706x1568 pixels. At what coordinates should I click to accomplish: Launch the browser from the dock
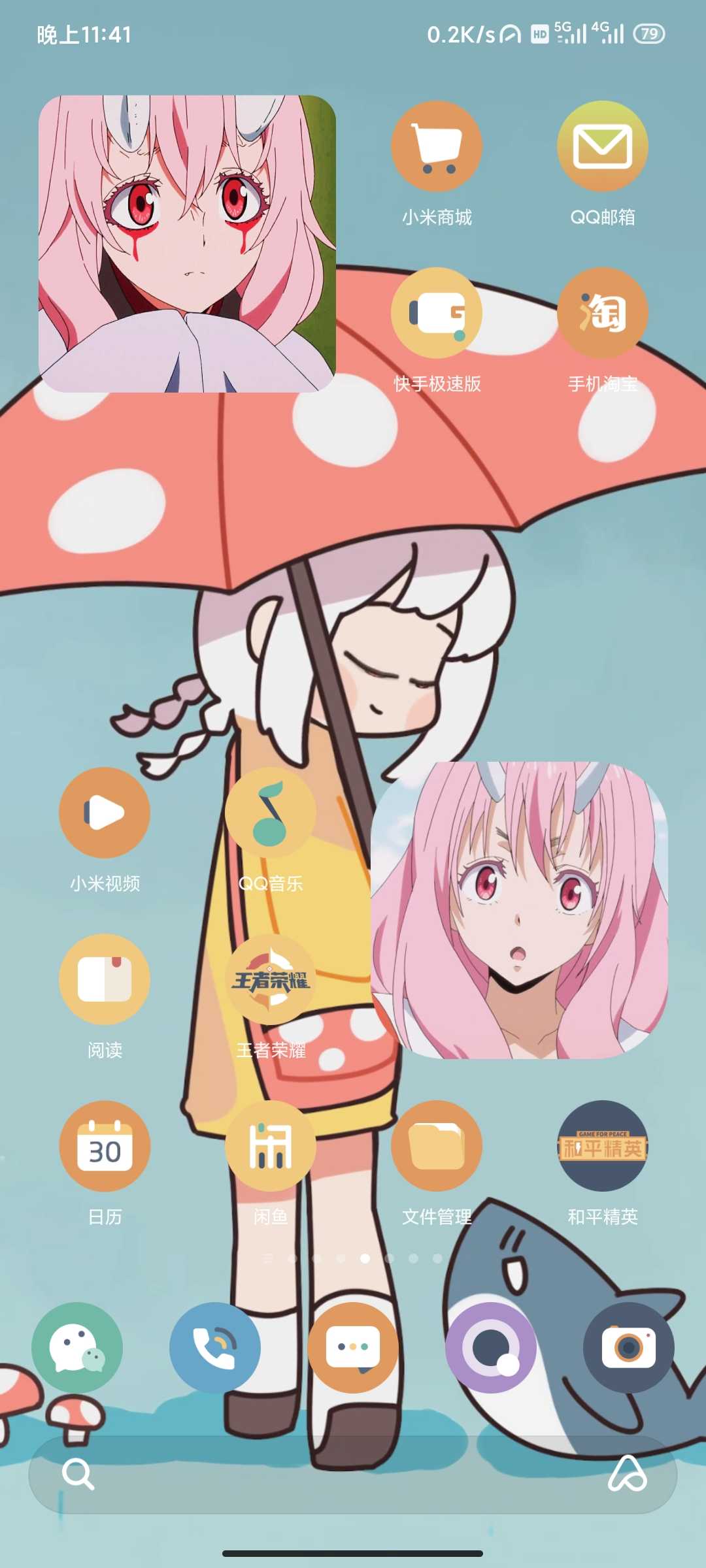click(x=491, y=1347)
